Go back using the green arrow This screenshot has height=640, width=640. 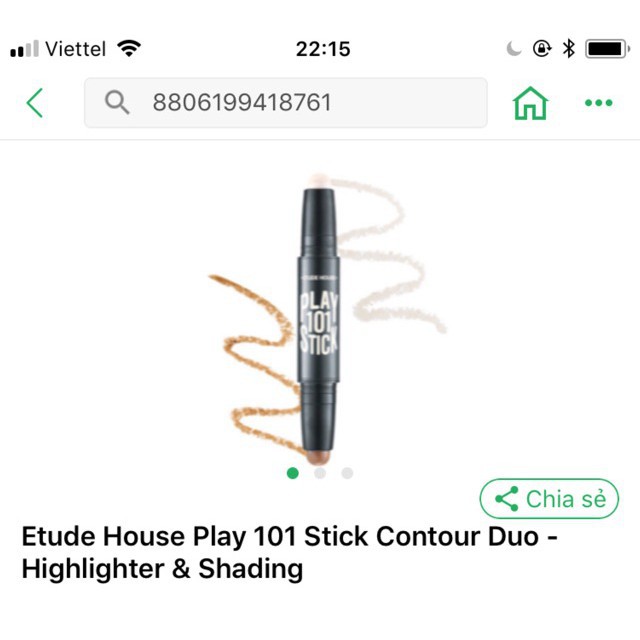(x=35, y=103)
